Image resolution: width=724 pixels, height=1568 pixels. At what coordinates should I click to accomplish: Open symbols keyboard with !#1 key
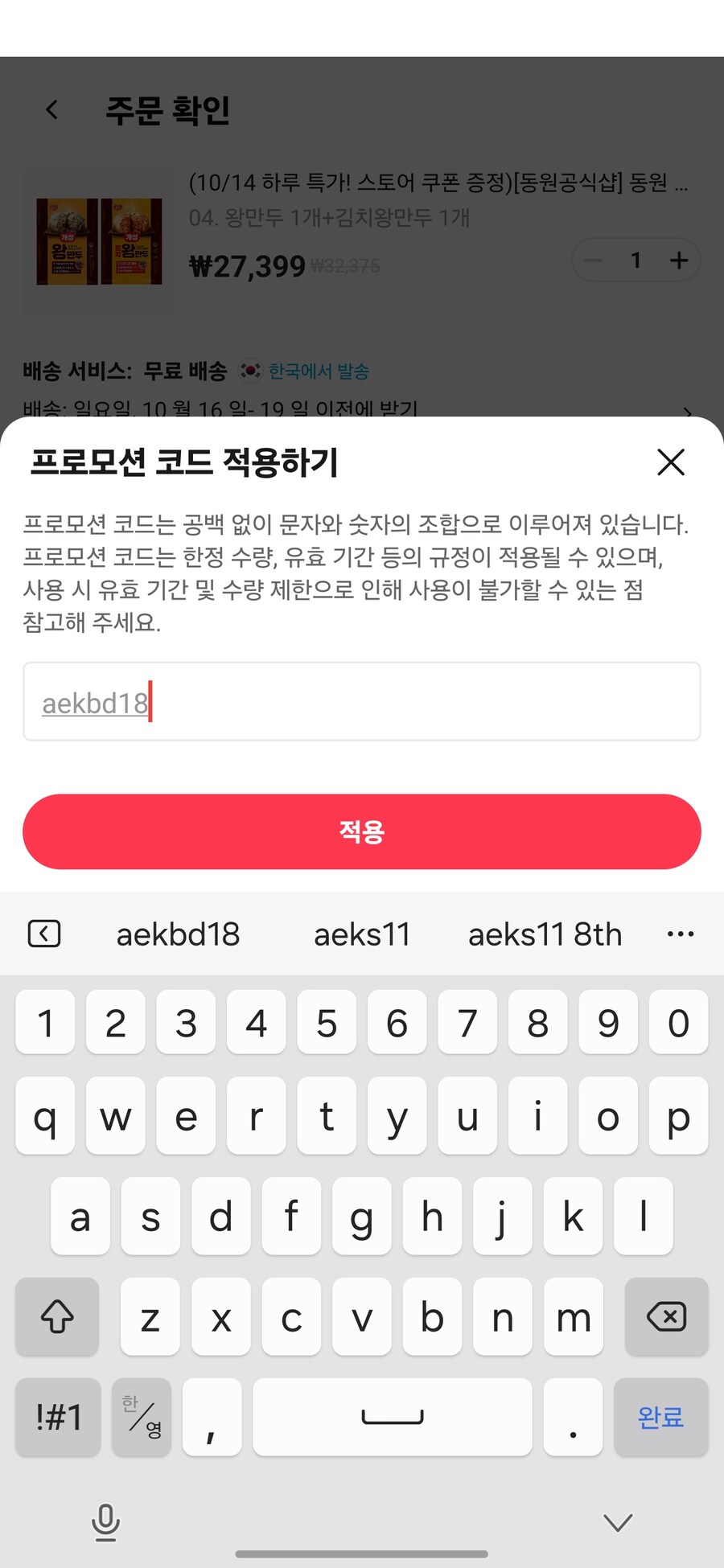58,1417
